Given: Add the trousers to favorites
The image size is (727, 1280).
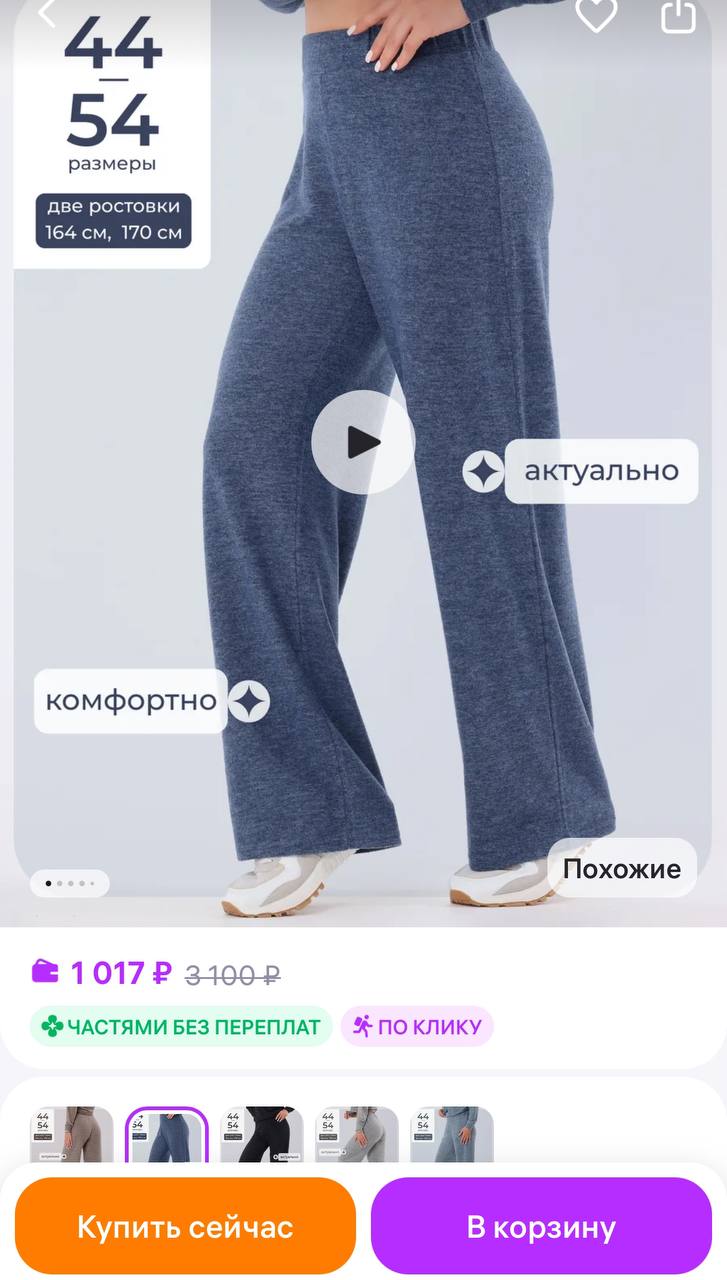Looking at the screenshot, I should (596, 14).
